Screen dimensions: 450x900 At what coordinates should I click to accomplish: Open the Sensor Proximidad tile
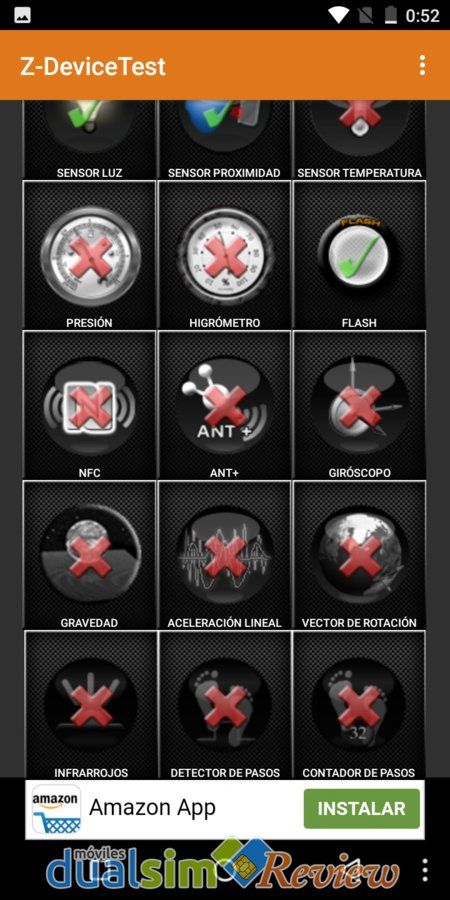(224, 139)
